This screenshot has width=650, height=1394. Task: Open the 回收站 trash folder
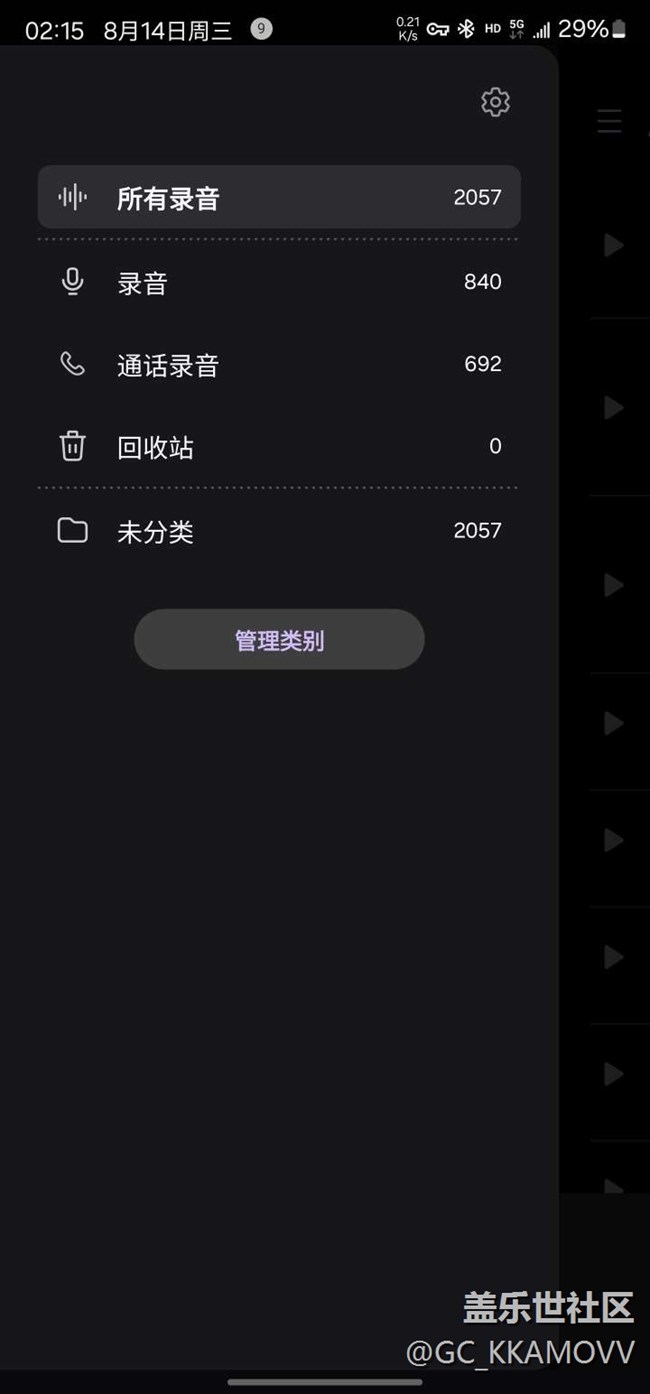pos(279,446)
